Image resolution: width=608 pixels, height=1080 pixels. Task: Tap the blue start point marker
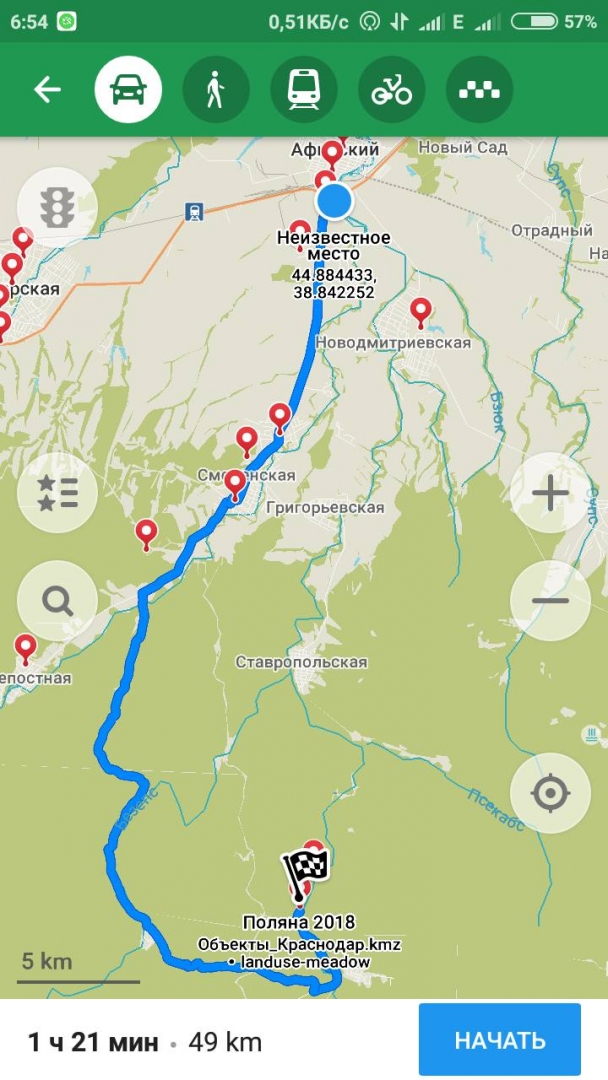coord(334,201)
